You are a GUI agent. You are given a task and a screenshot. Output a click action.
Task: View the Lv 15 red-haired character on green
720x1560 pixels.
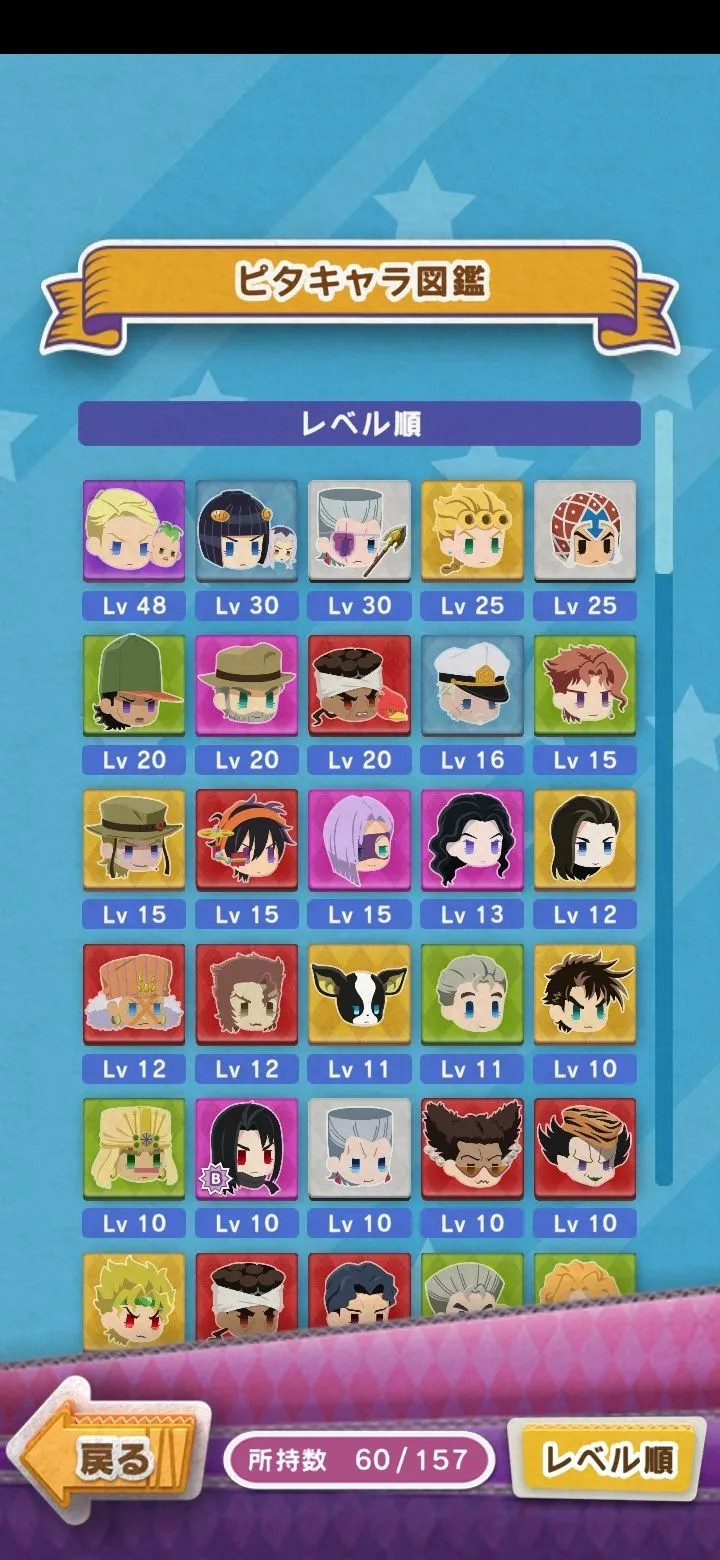pyautogui.click(x=585, y=685)
